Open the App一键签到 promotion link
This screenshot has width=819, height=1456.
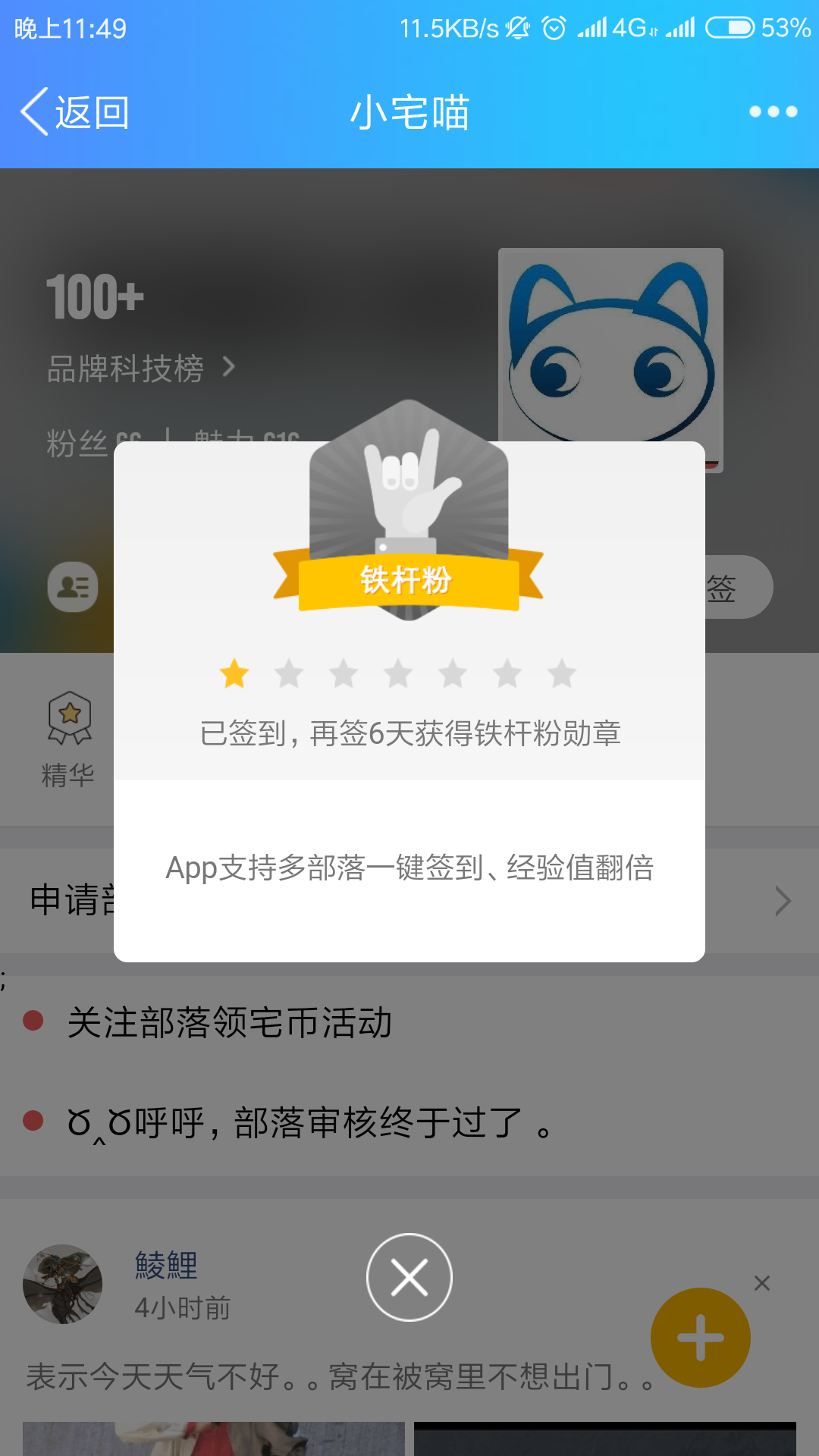point(409,868)
